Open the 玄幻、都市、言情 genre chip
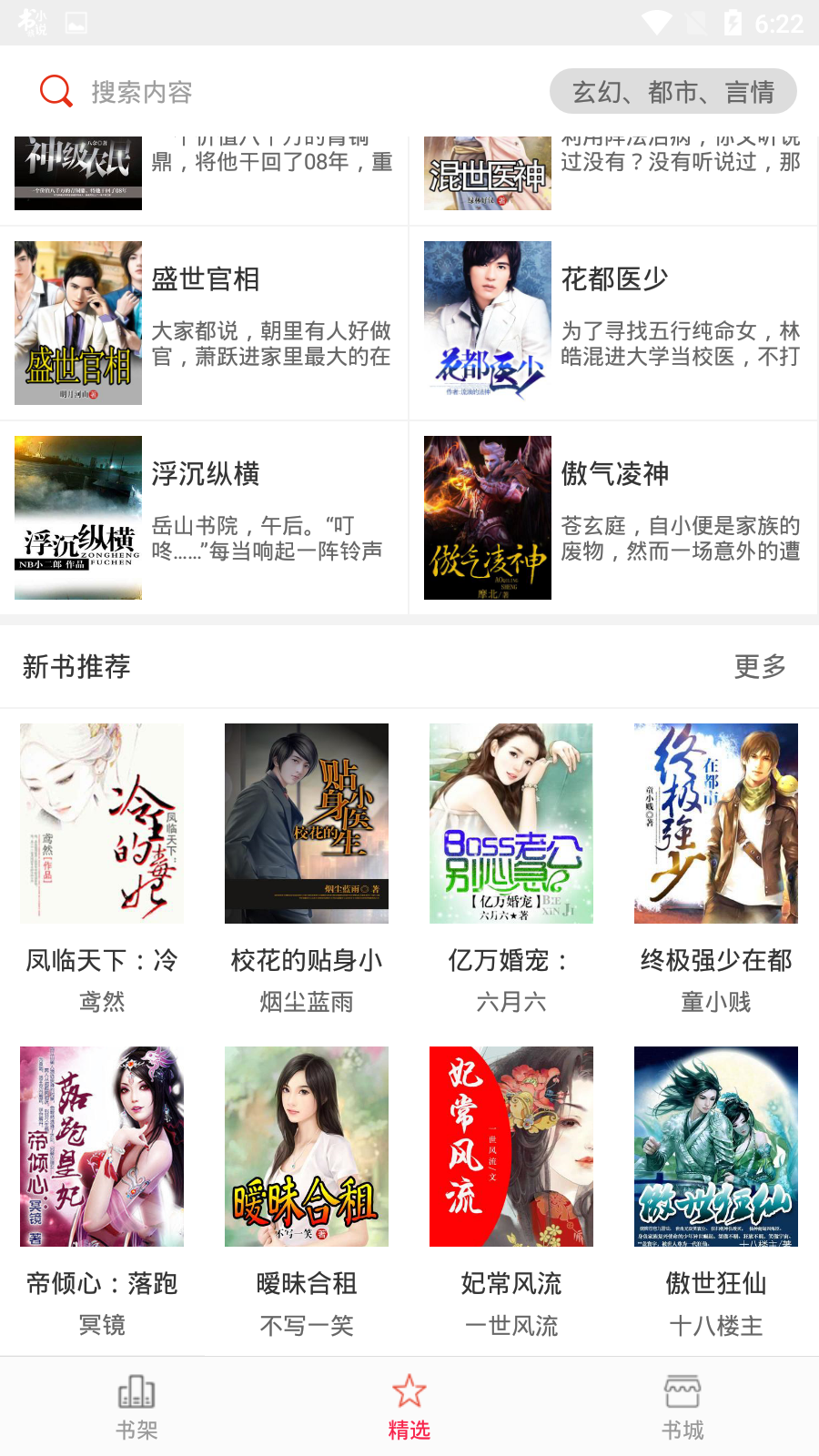 click(x=672, y=92)
